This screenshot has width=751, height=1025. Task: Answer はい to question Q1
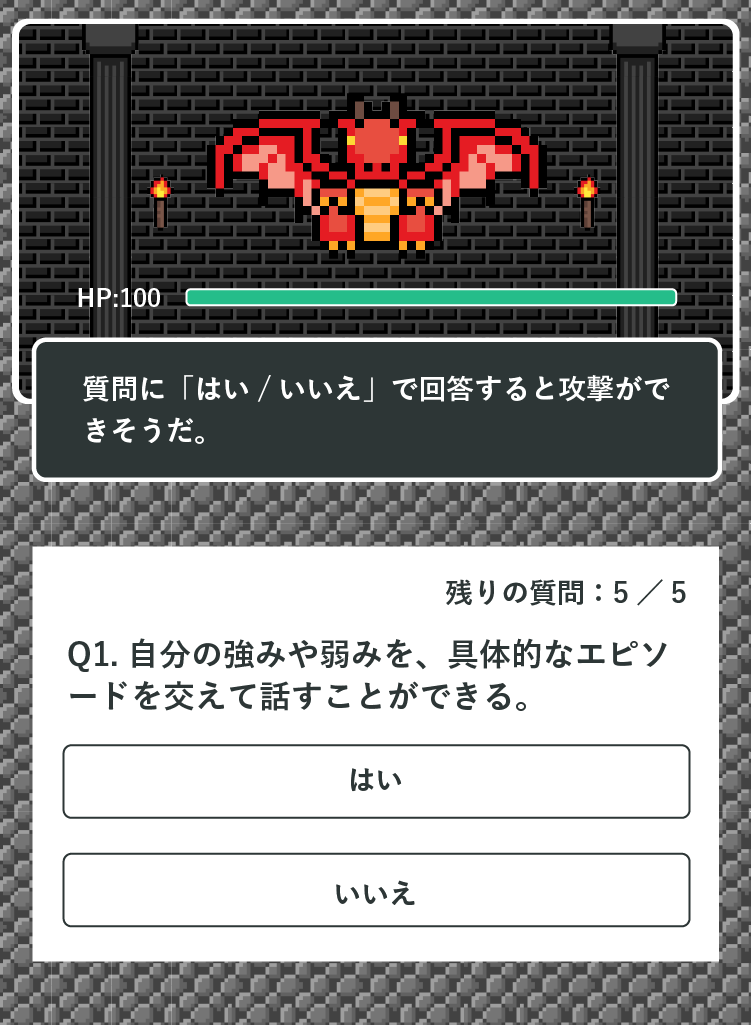point(376,781)
